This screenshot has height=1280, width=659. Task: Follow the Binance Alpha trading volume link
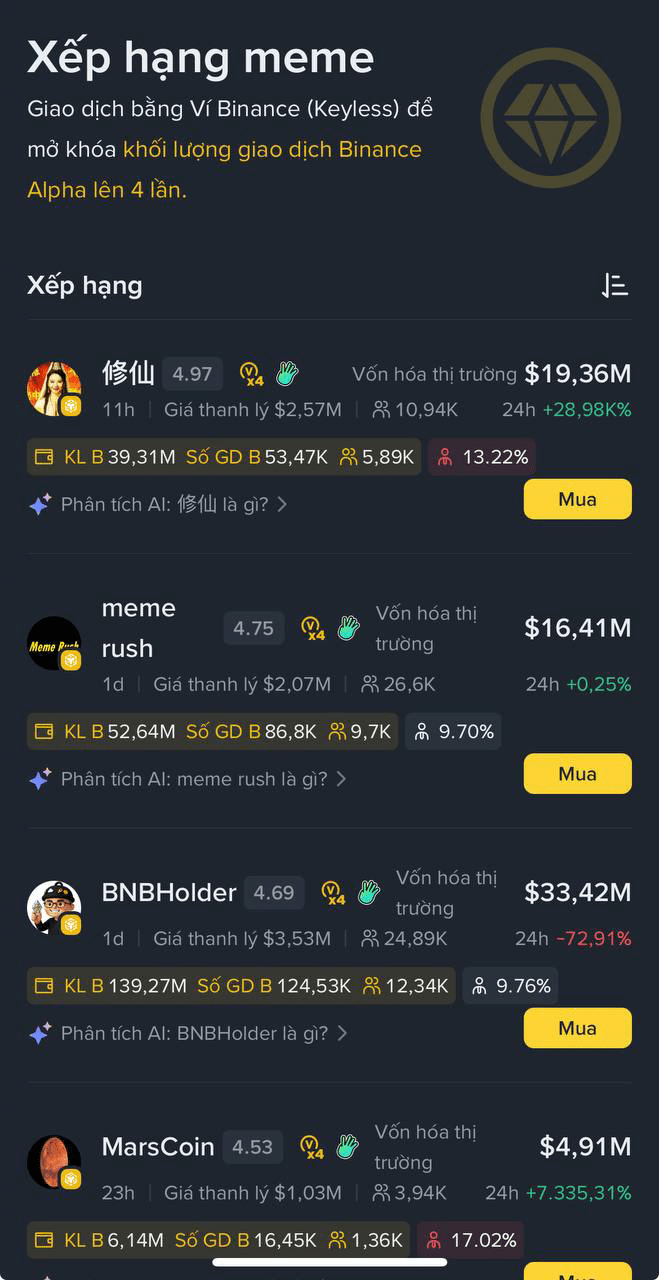point(272,150)
